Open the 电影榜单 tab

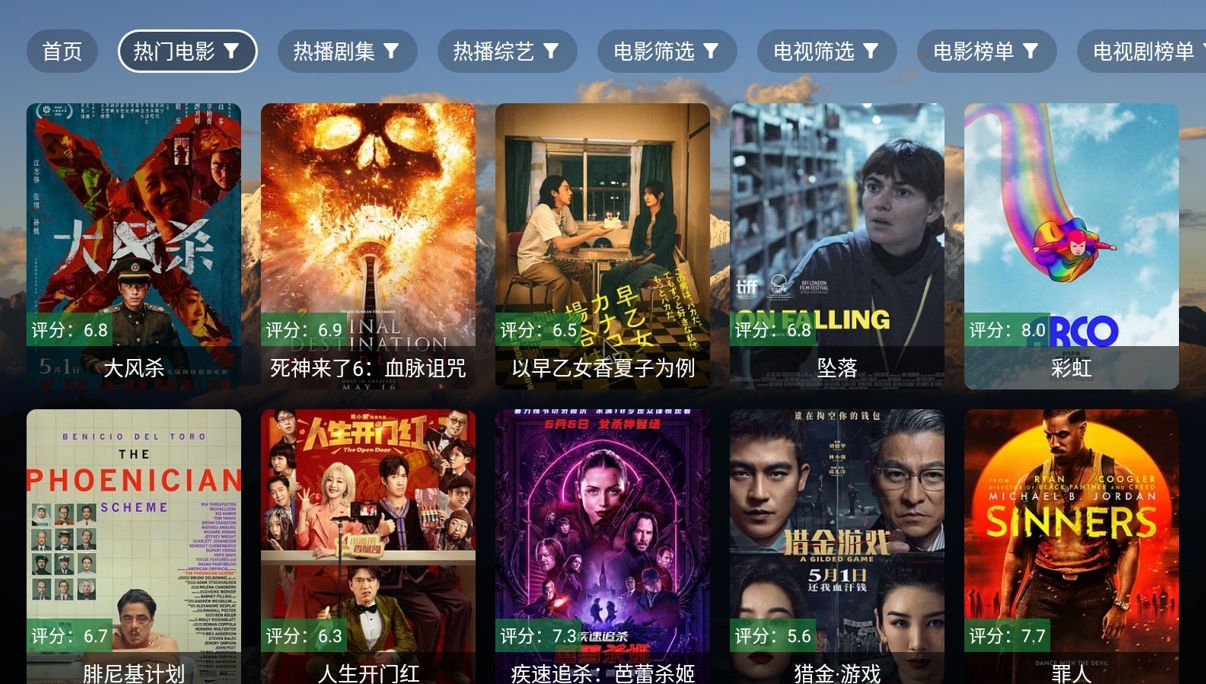[x=987, y=52]
